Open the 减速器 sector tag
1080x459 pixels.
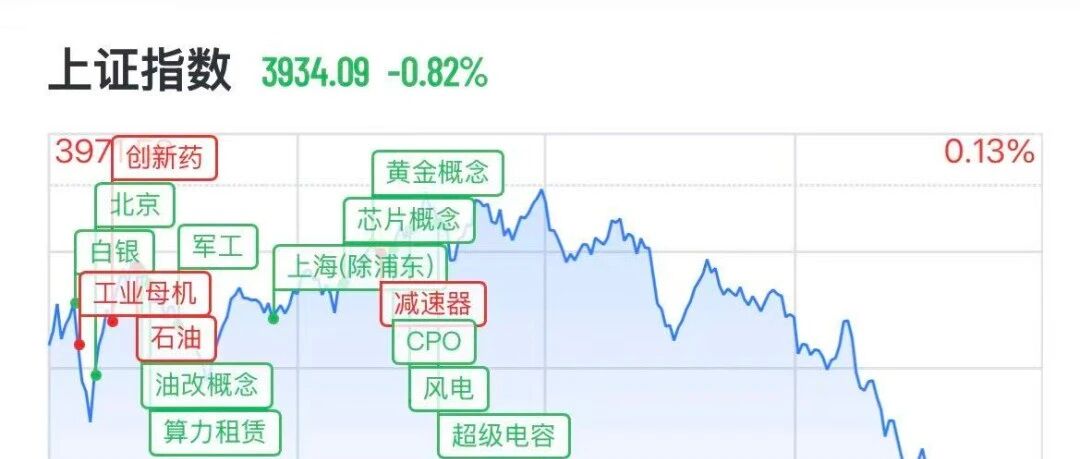(x=433, y=304)
